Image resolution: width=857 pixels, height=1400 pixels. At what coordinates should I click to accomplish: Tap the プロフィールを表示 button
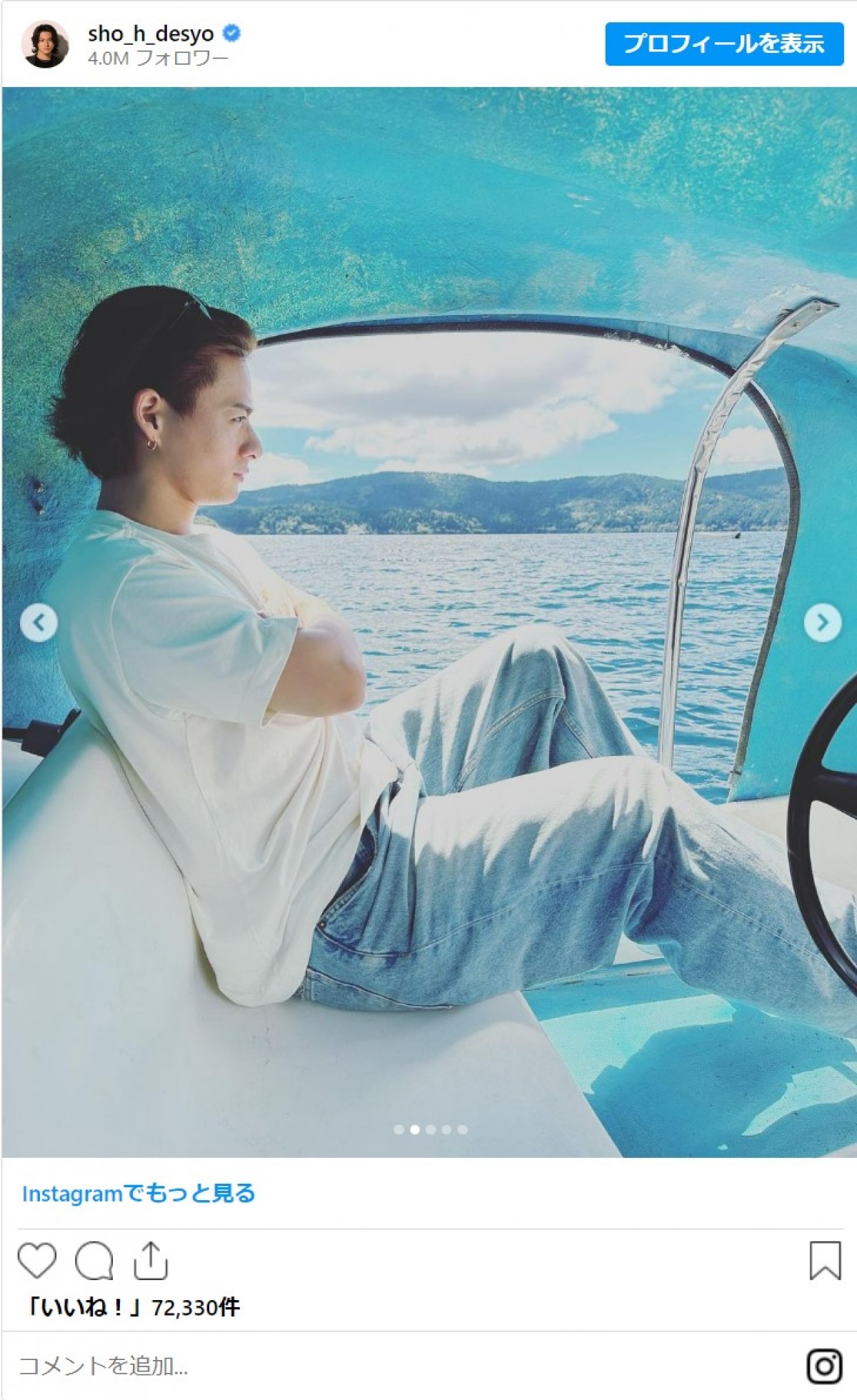click(723, 44)
